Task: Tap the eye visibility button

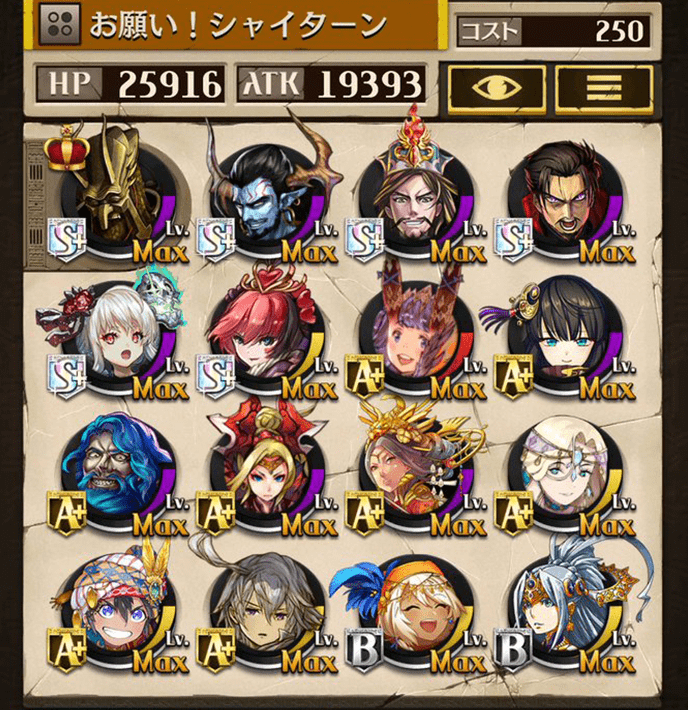Action: tap(496, 87)
